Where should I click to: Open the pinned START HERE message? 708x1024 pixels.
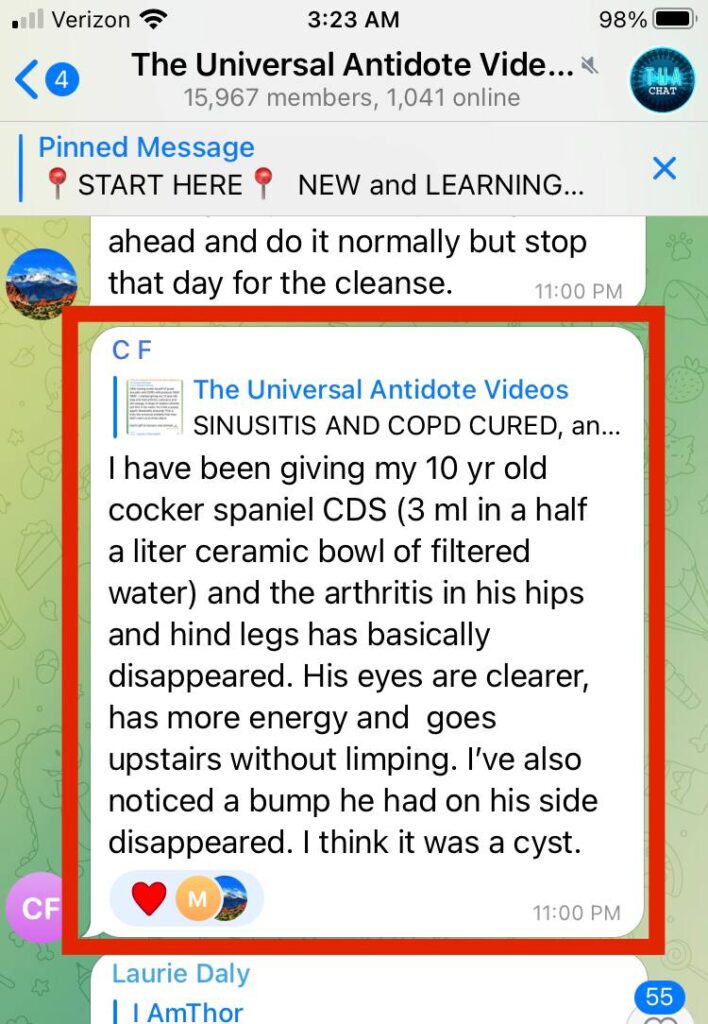310,166
